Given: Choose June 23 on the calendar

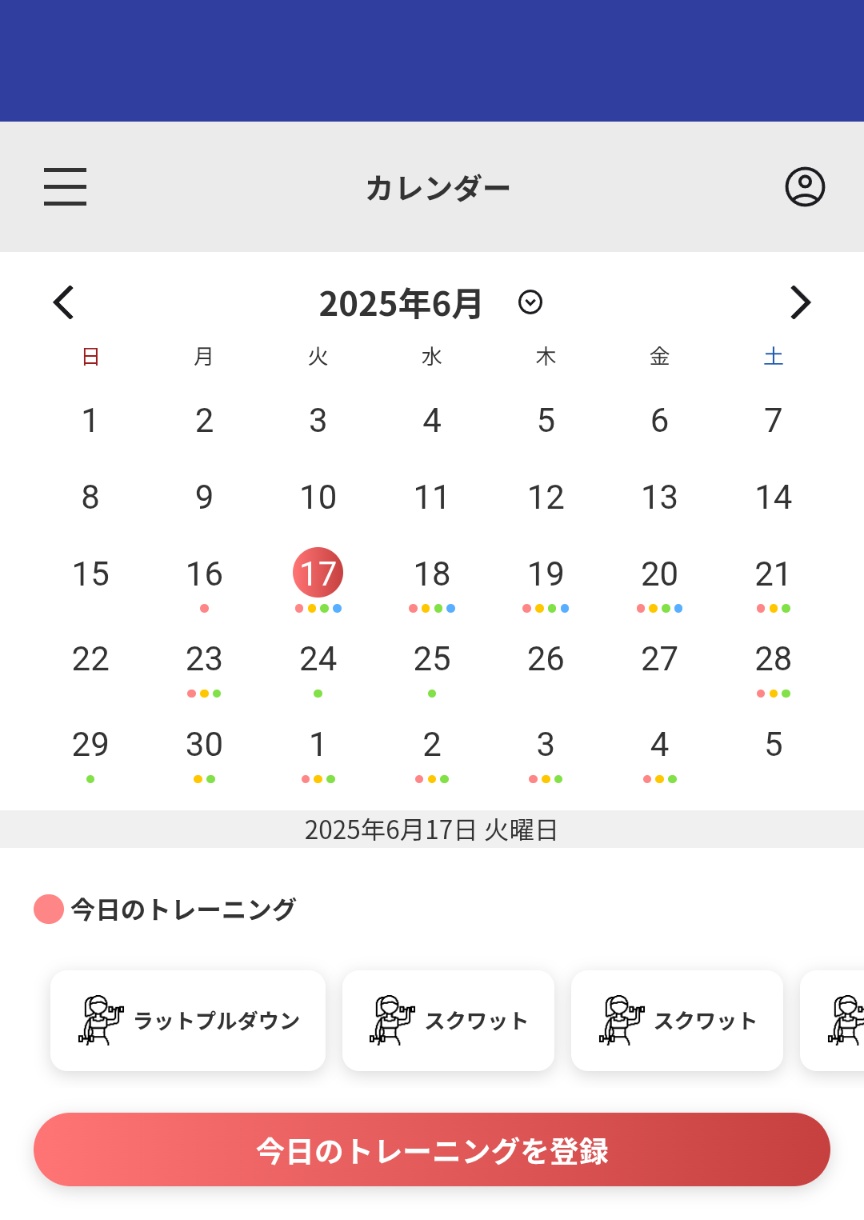Looking at the screenshot, I should pyautogui.click(x=204, y=659).
